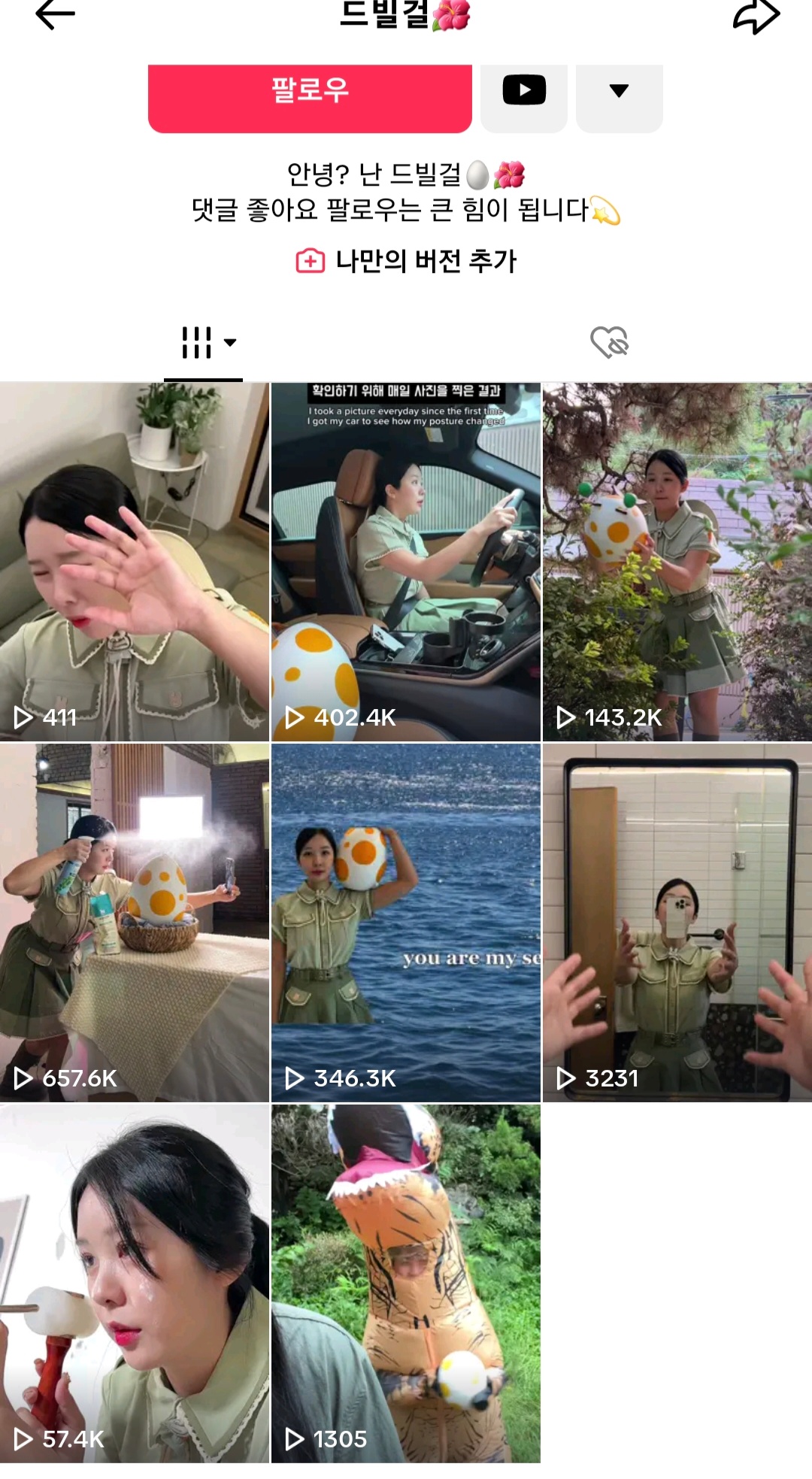Image resolution: width=812 pixels, height=1479 pixels.
Task: Open the ocean video with 346.3K views
Action: [406, 923]
